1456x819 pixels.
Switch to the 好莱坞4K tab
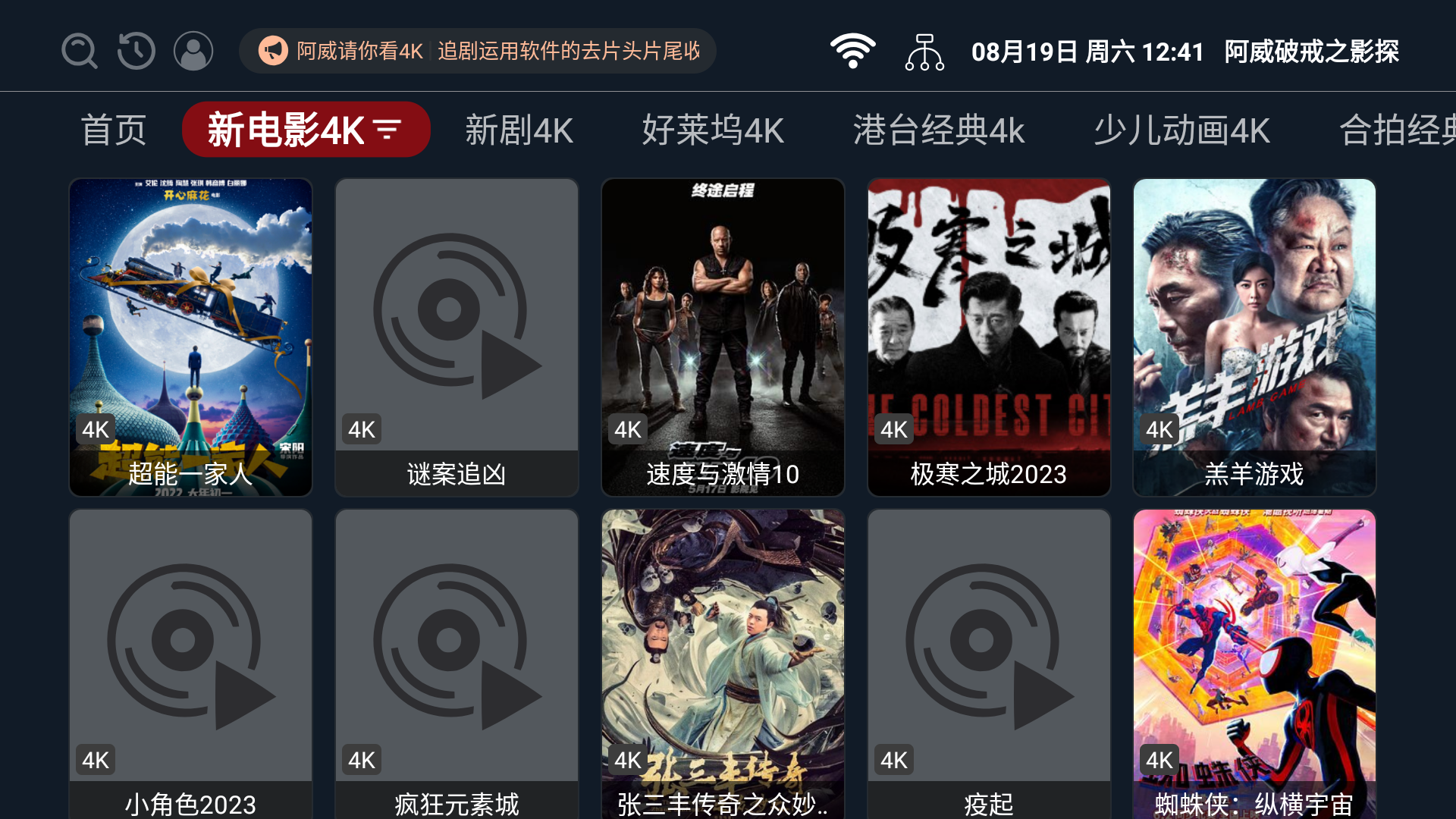pos(713,130)
